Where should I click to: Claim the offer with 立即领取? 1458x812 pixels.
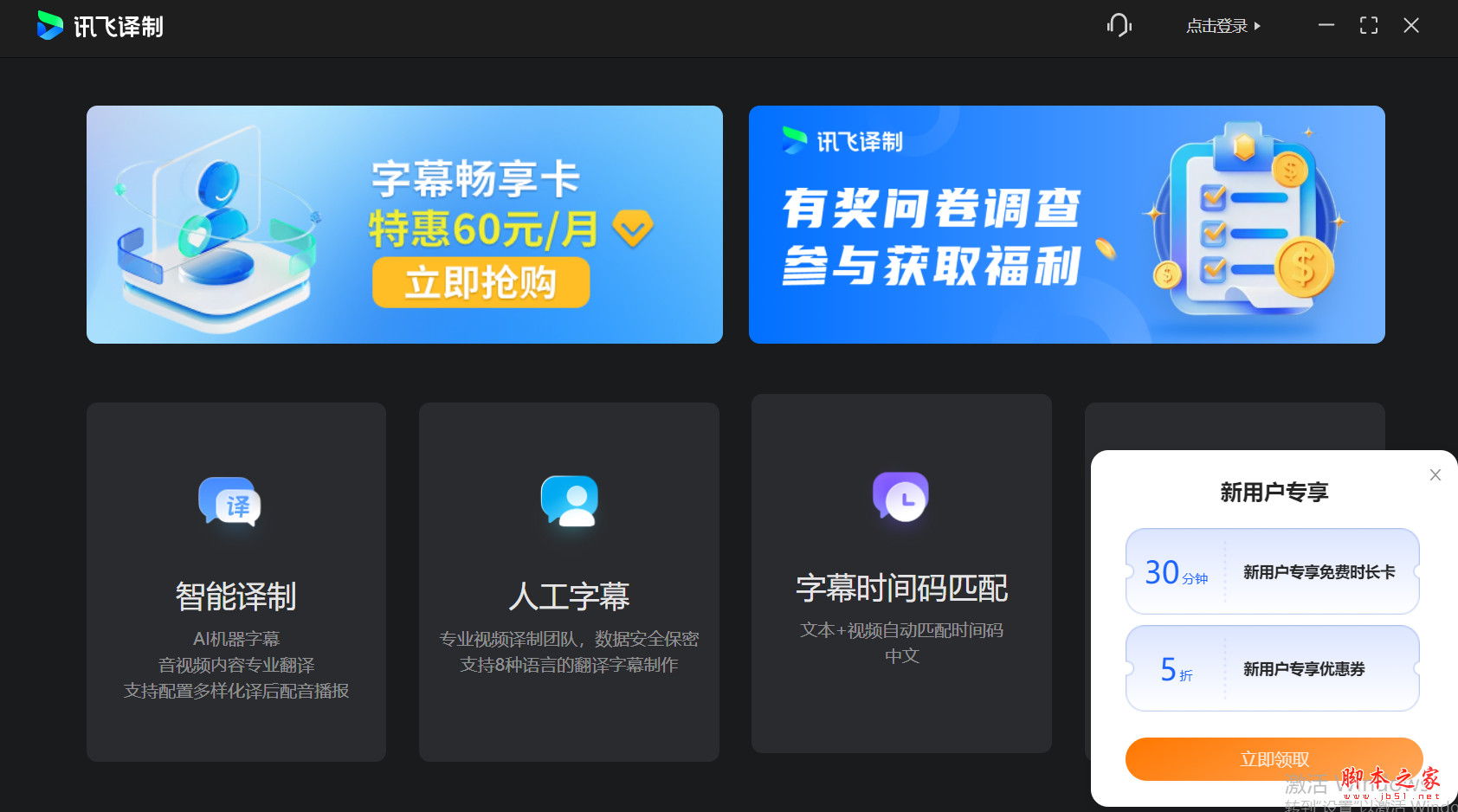pyautogui.click(x=1274, y=758)
